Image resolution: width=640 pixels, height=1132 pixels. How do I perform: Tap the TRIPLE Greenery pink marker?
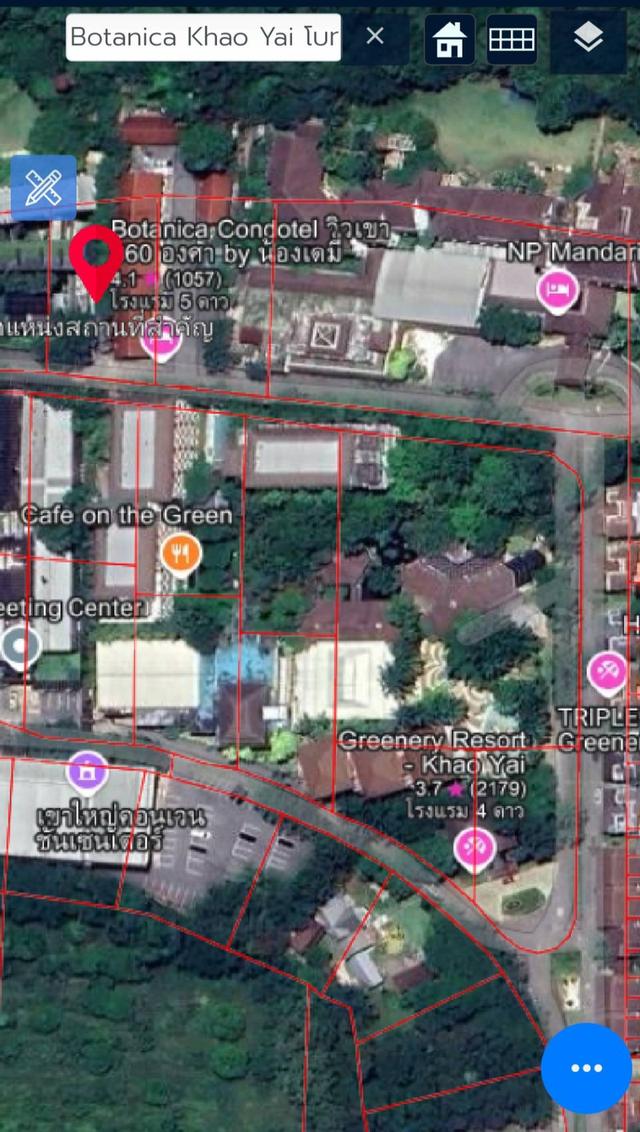[x=608, y=674]
